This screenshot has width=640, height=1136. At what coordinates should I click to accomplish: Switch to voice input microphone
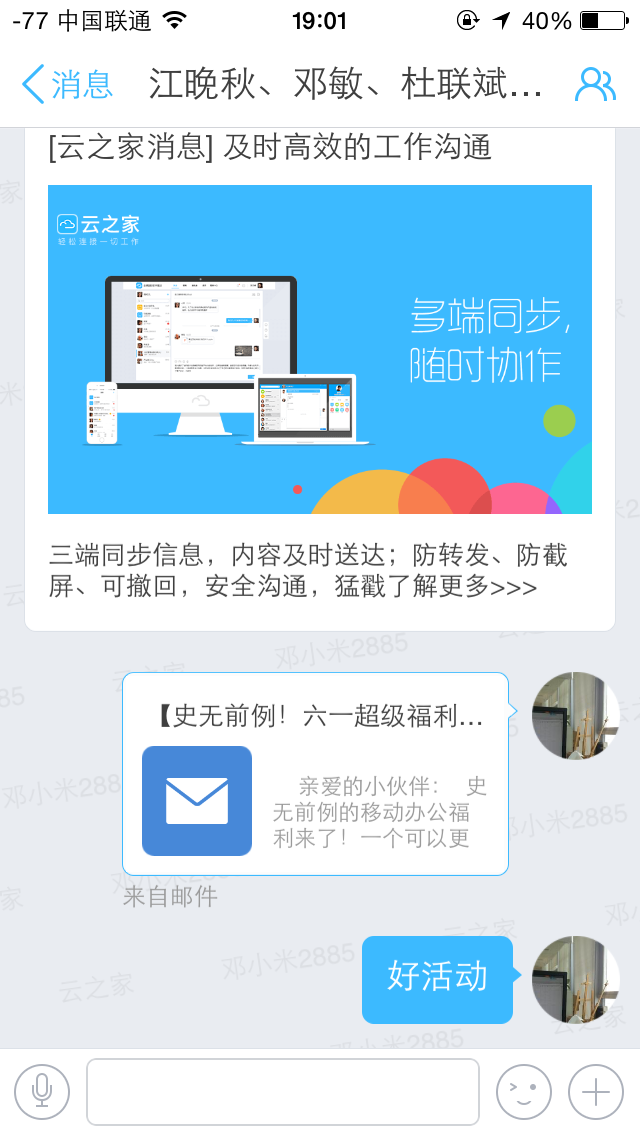(x=42, y=1092)
